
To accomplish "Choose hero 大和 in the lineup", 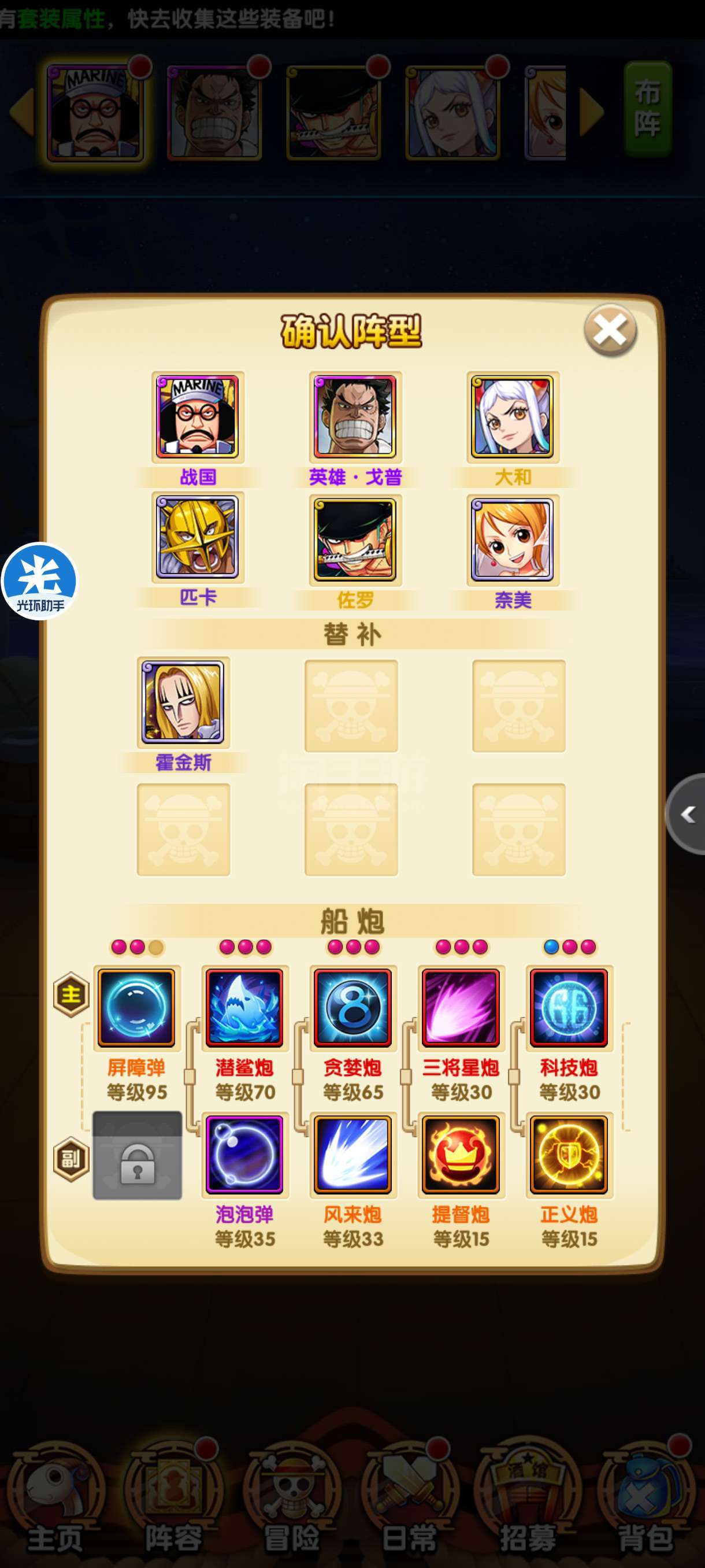I will pos(513,417).
